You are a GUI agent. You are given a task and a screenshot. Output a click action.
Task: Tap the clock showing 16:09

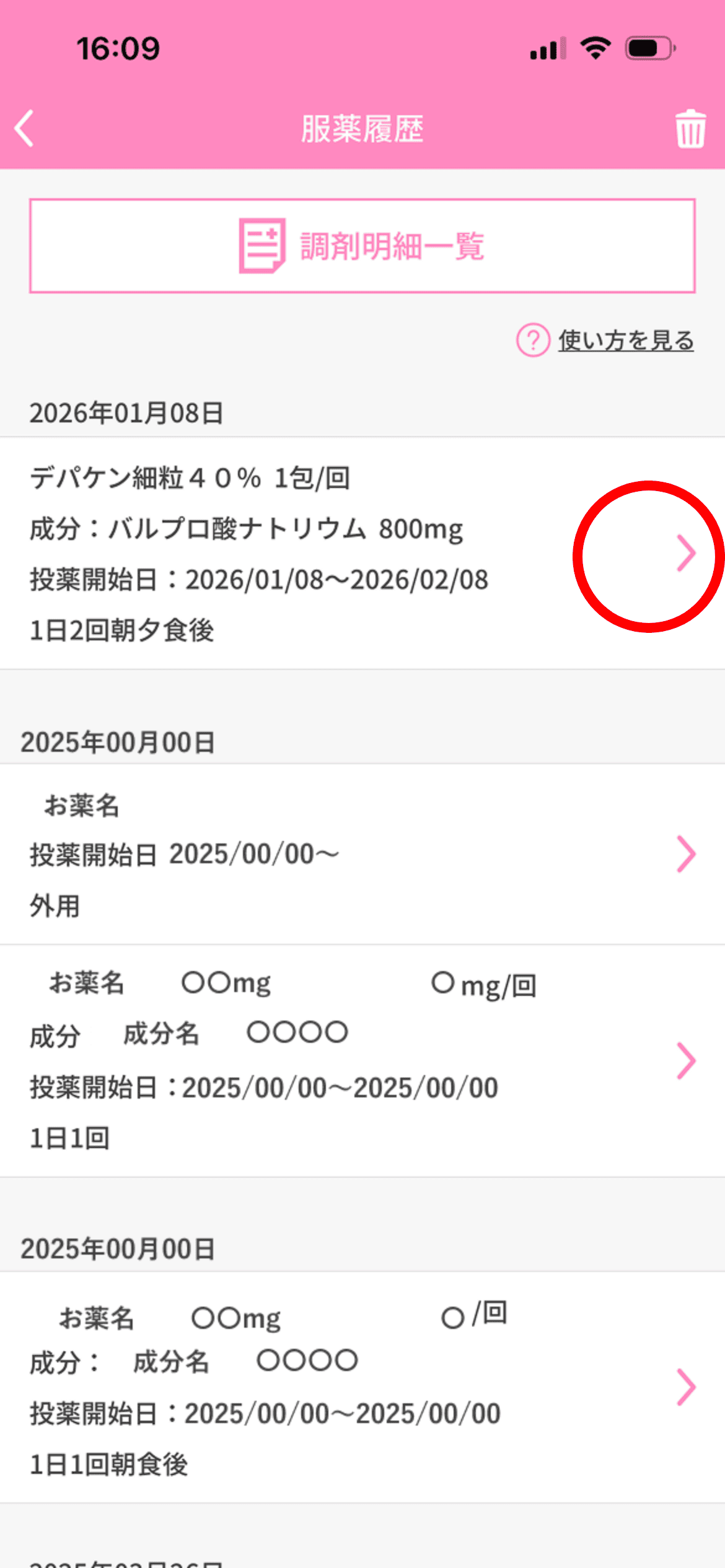click(x=116, y=47)
